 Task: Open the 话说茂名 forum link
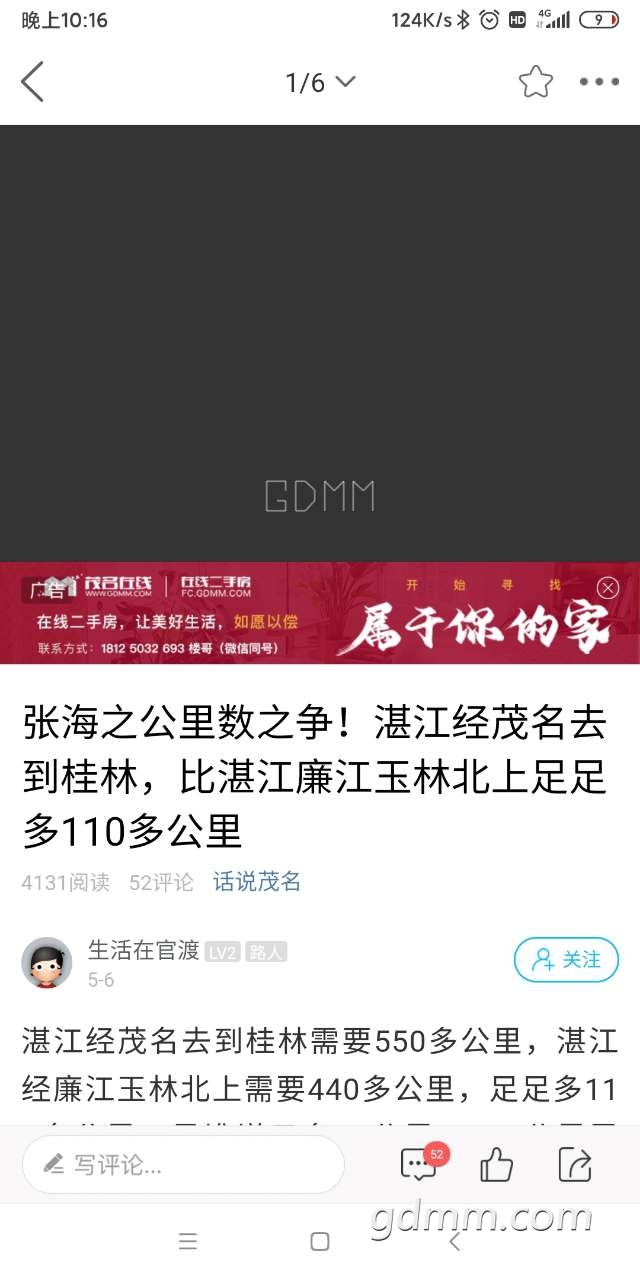pyautogui.click(x=257, y=882)
